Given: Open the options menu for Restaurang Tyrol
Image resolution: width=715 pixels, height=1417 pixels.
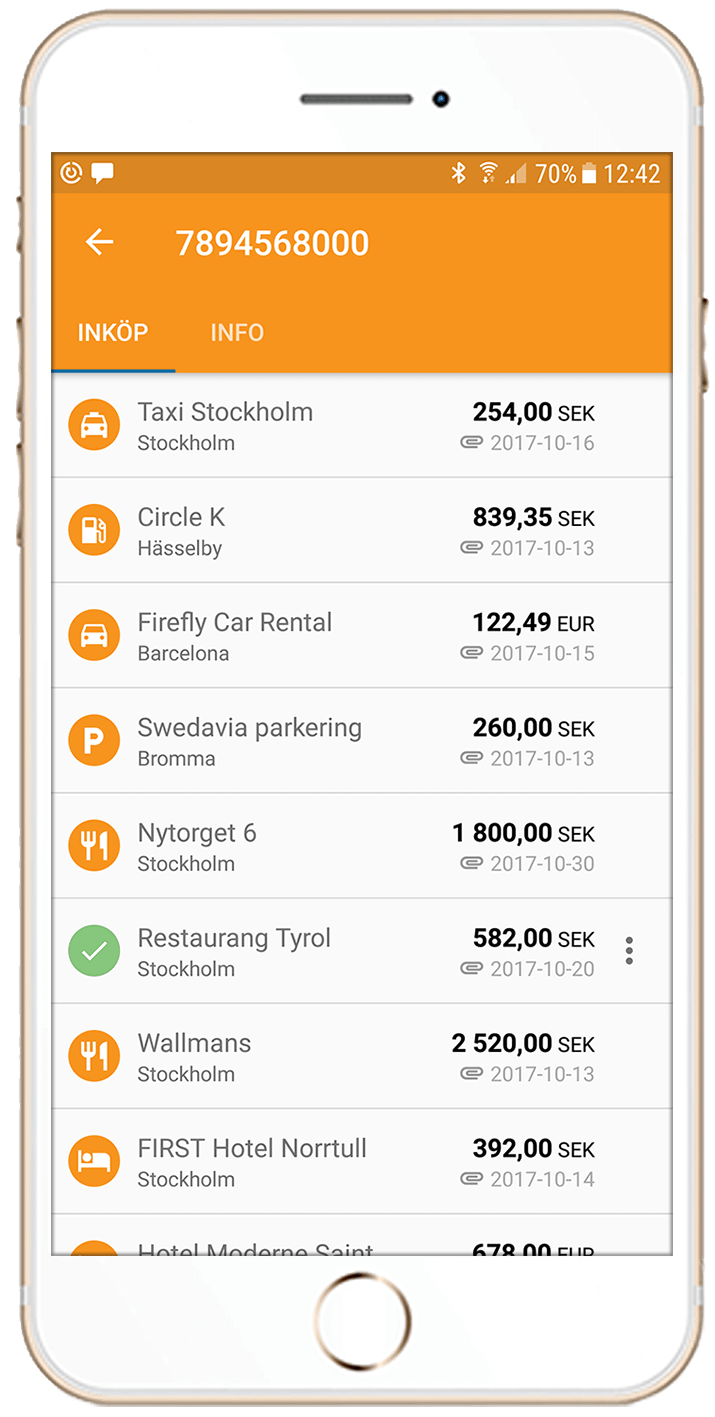Looking at the screenshot, I should tap(629, 951).
